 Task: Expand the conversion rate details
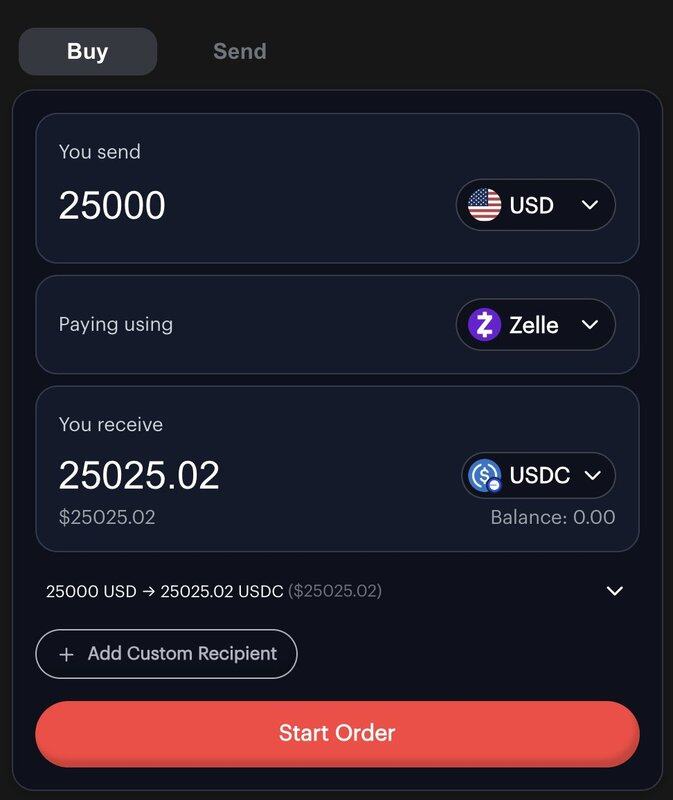(x=614, y=591)
